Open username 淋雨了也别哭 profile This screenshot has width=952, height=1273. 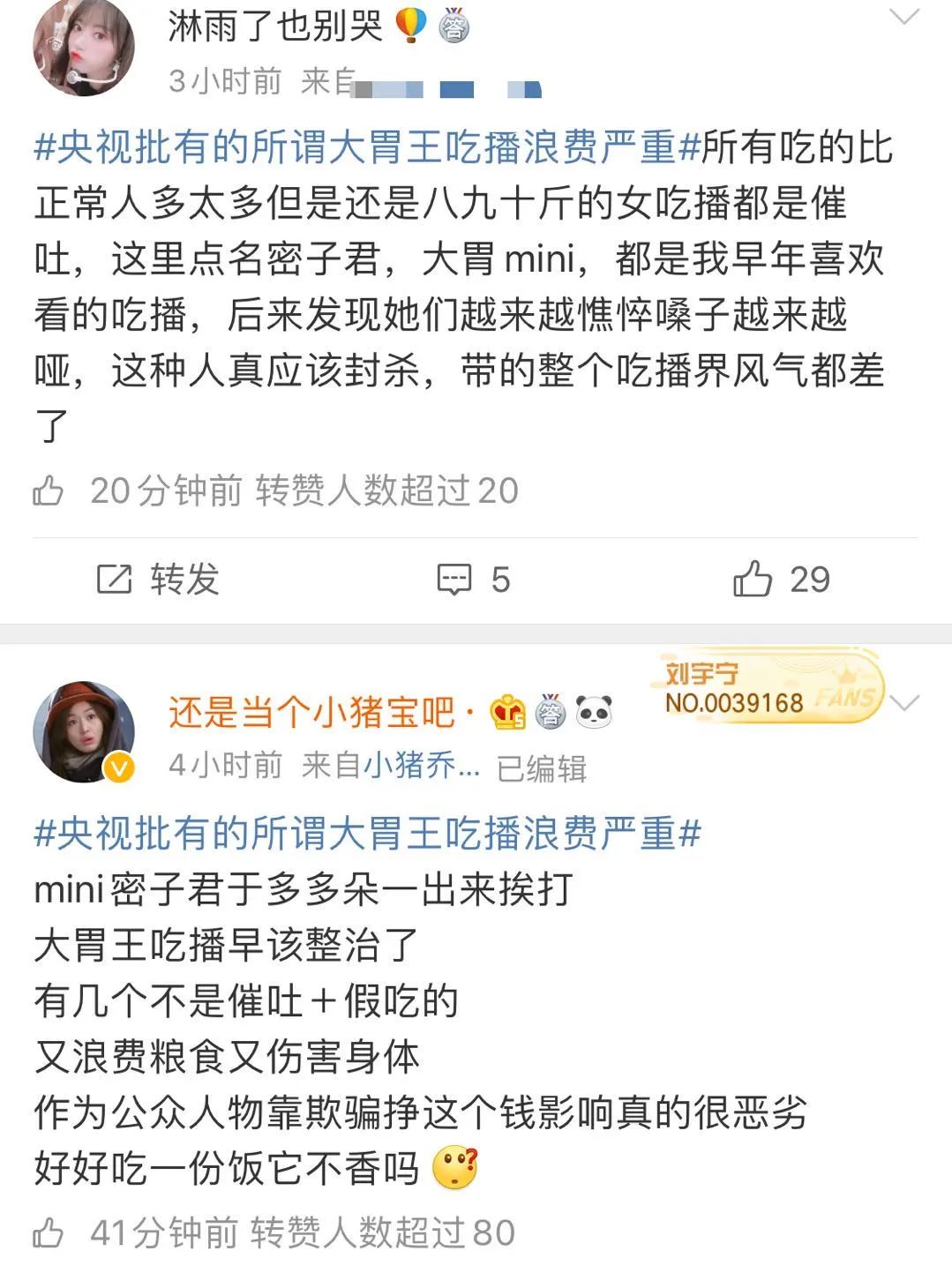275,26
